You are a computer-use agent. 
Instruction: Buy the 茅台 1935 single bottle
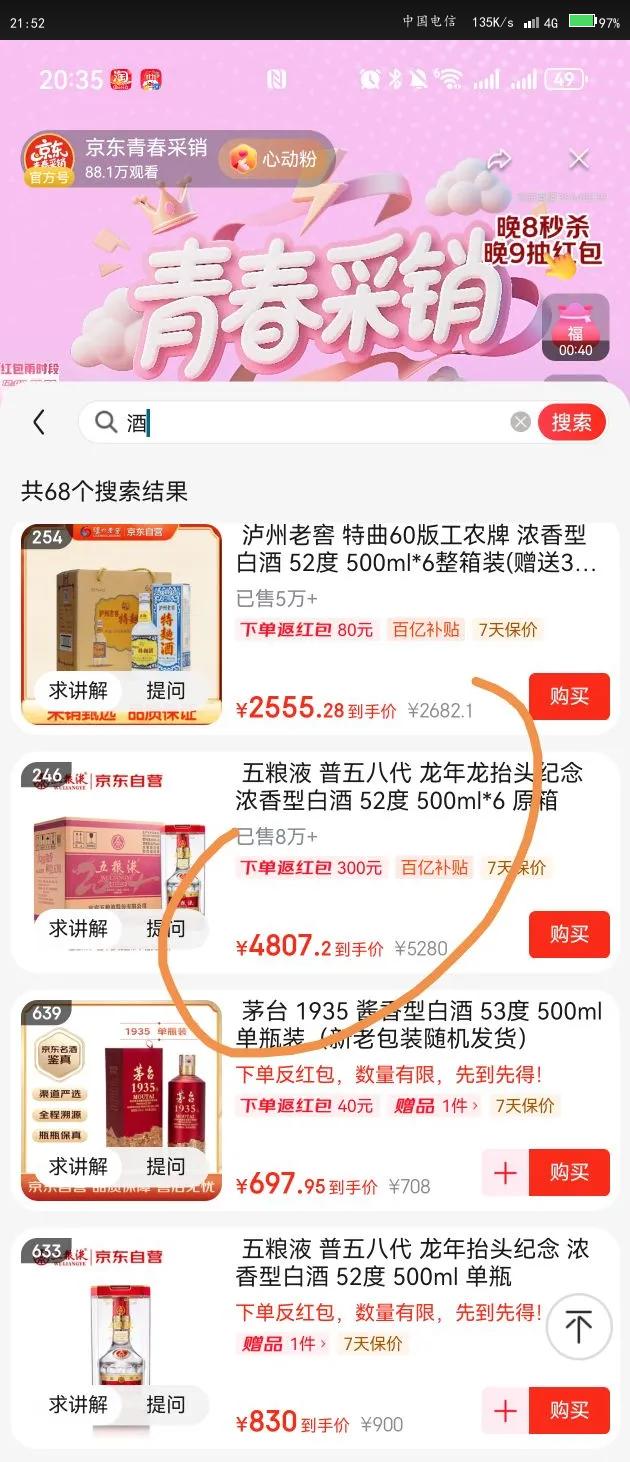568,1172
